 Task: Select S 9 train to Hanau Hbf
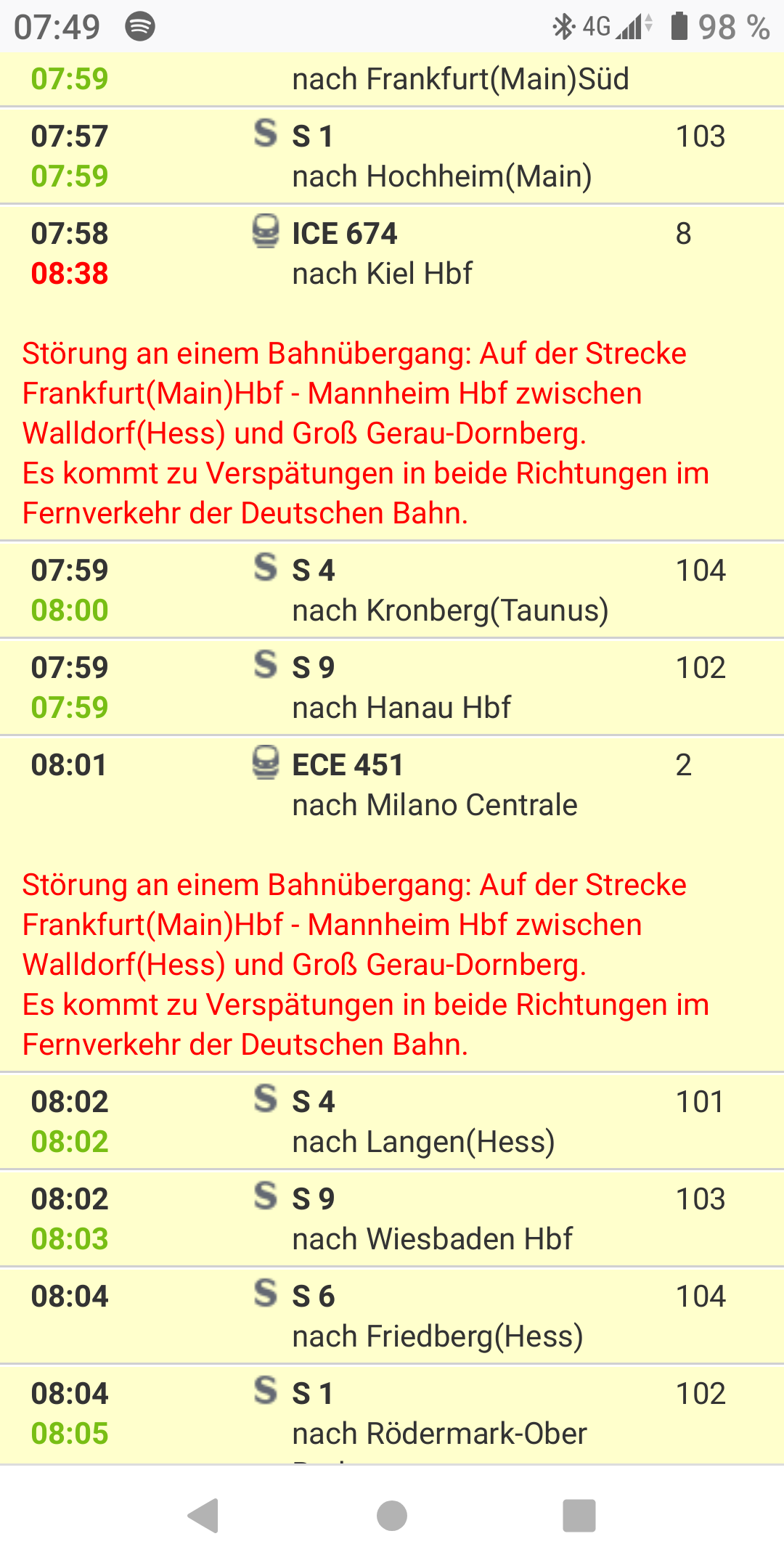tap(392, 687)
